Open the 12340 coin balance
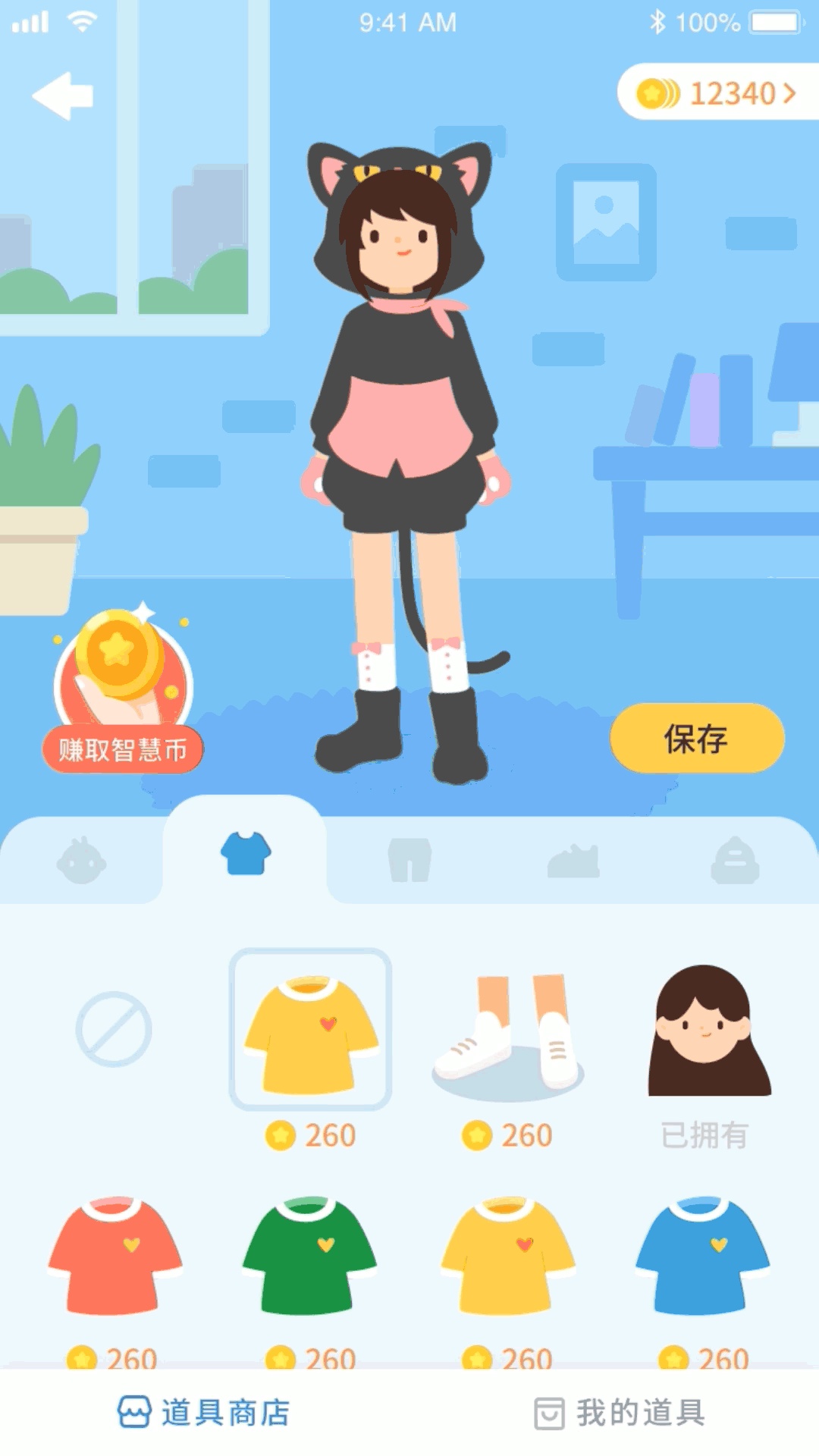This screenshot has height=1456, width=819. (x=717, y=93)
